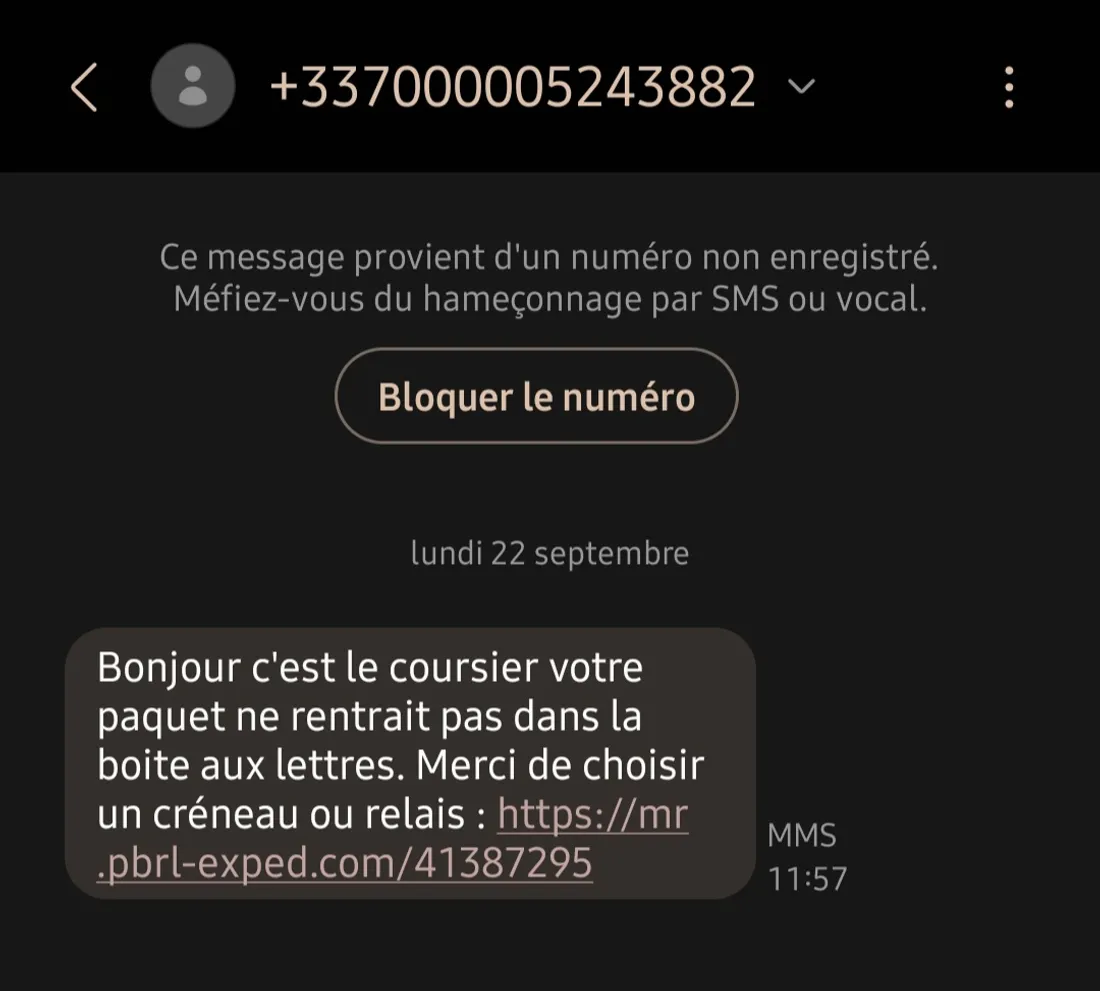This screenshot has height=991, width=1100.
Task: Open the sender's contact avatar
Action: tap(192, 87)
